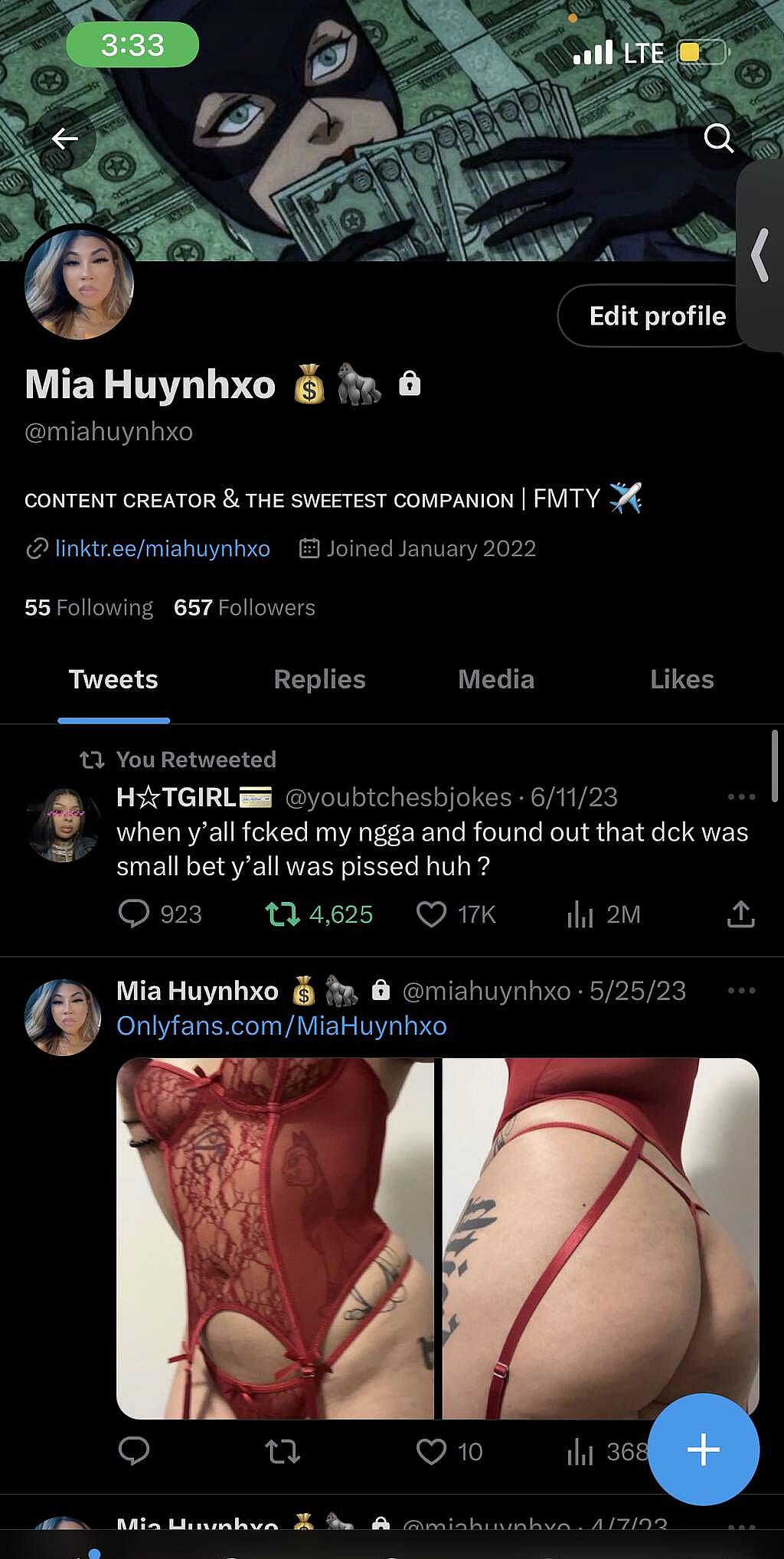Open overflow menu on the H☆TGIRL tweet

tap(741, 797)
